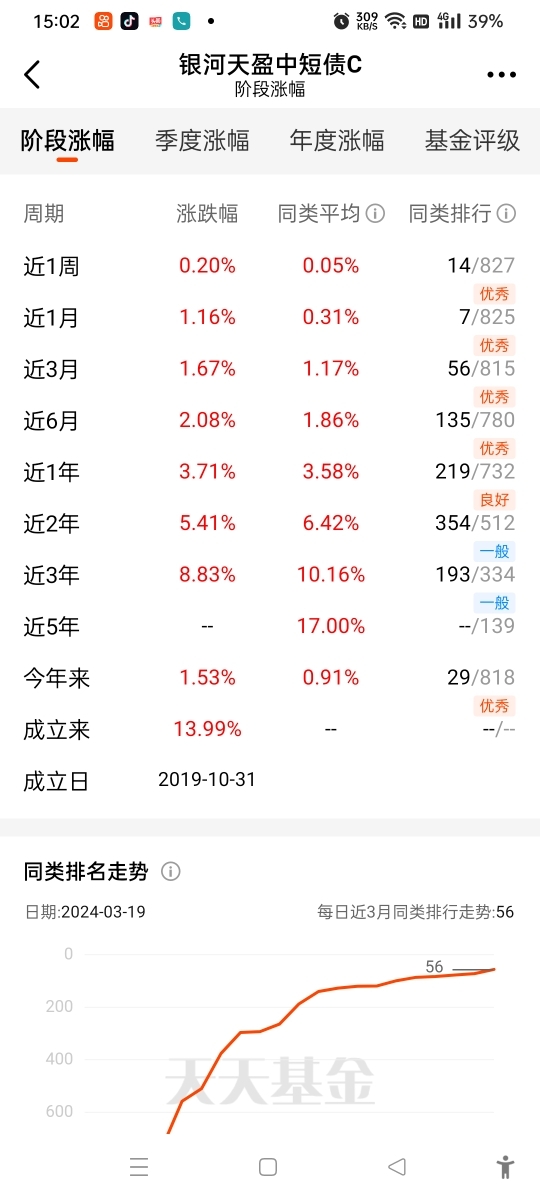
Task: Open recent apps from the navigation bar
Action: 139,1166
